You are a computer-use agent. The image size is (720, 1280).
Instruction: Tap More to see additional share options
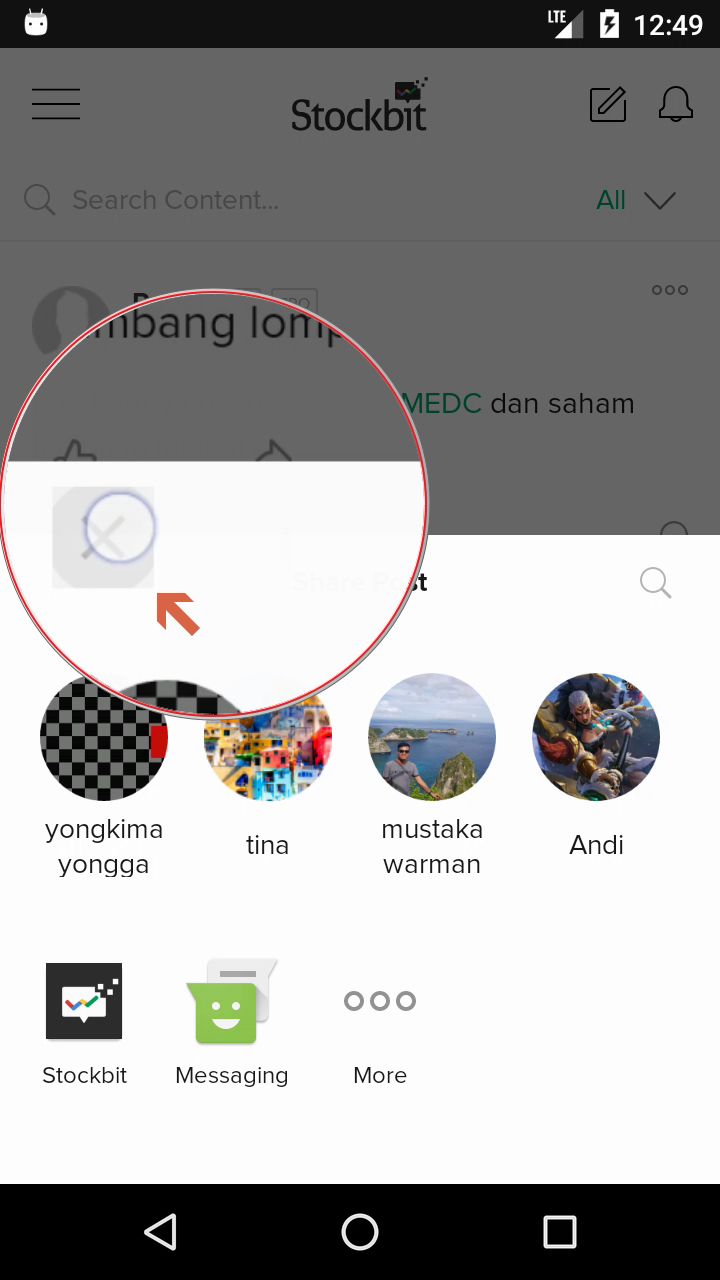tap(380, 1001)
